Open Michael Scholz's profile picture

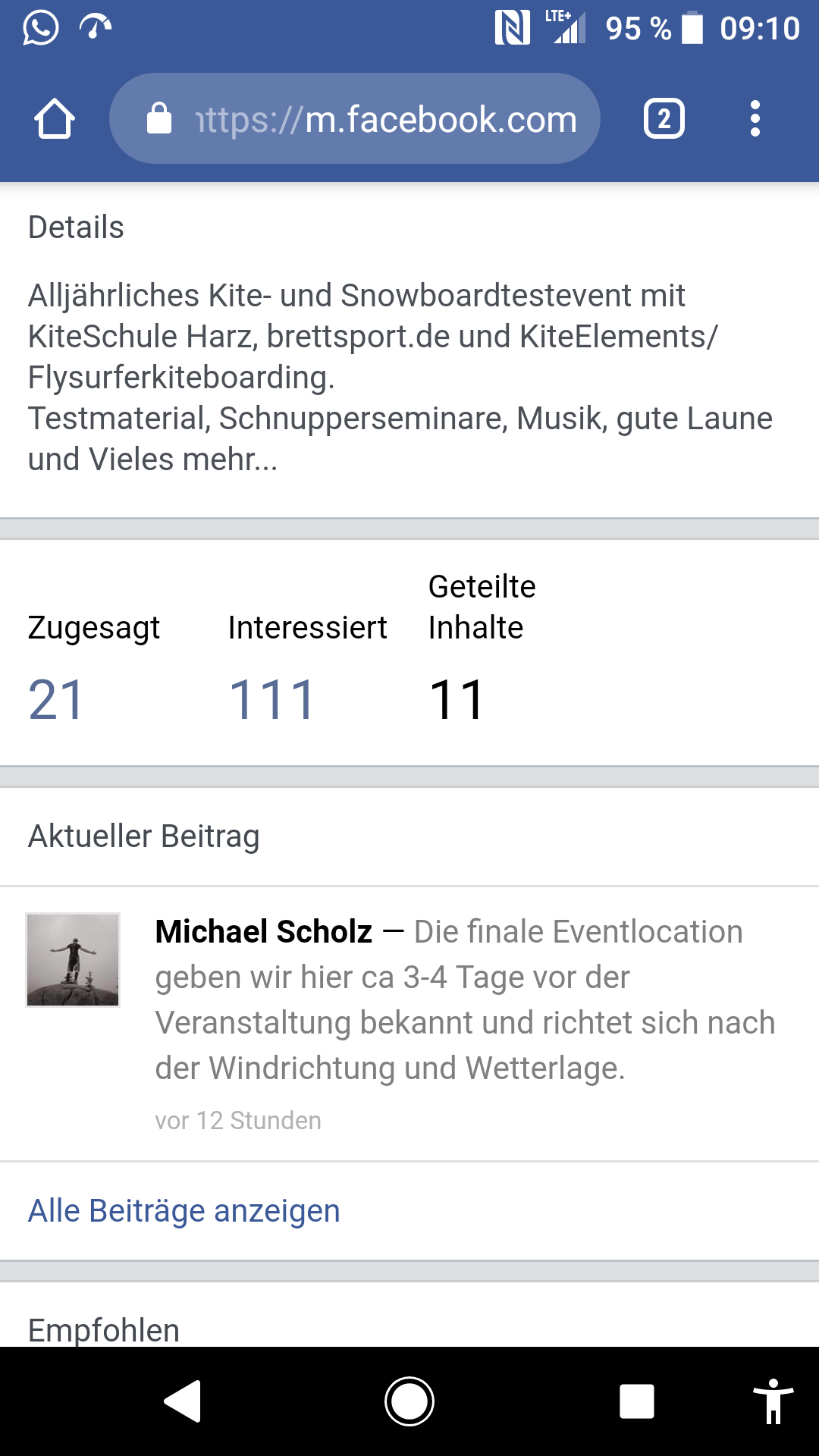(73, 960)
